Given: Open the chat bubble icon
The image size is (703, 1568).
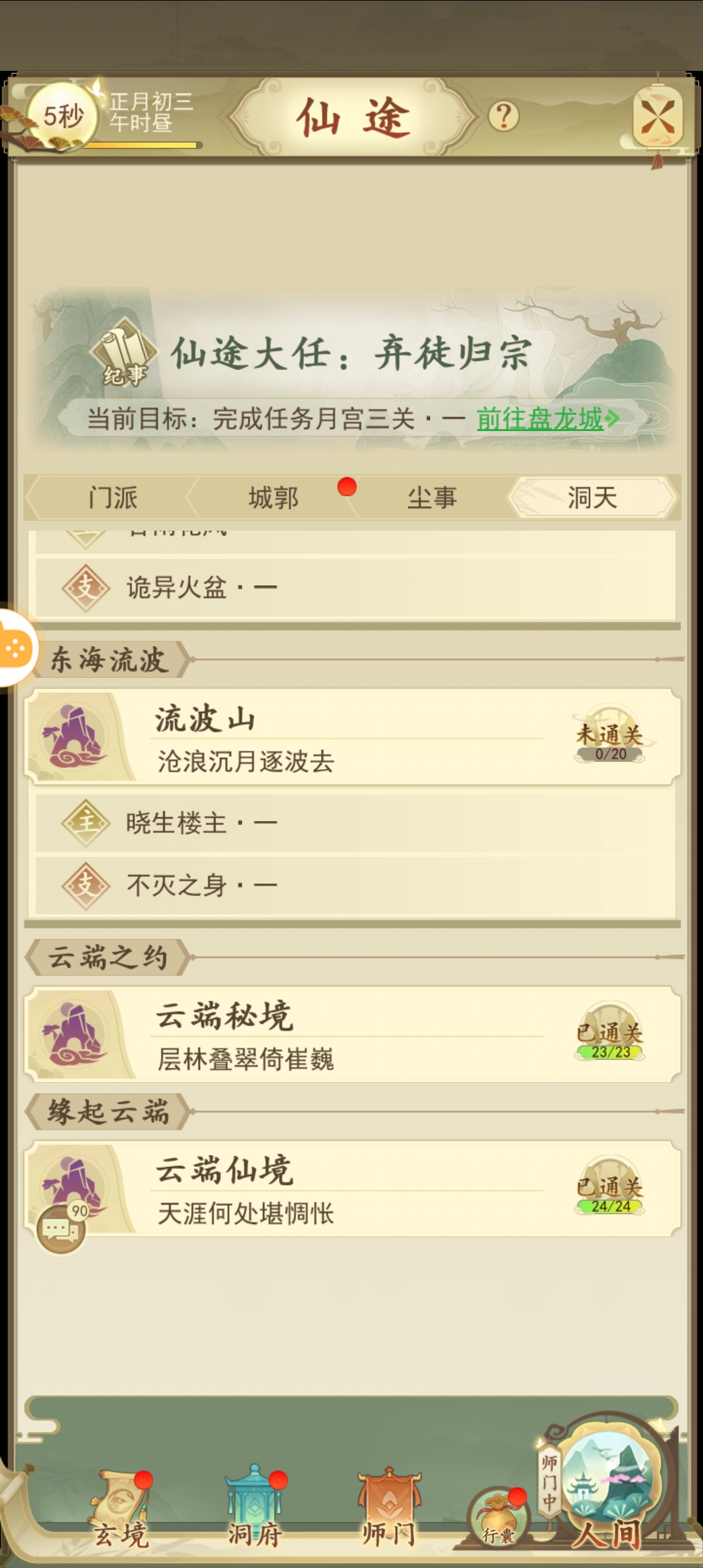Looking at the screenshot, I should click(61, 1229).
